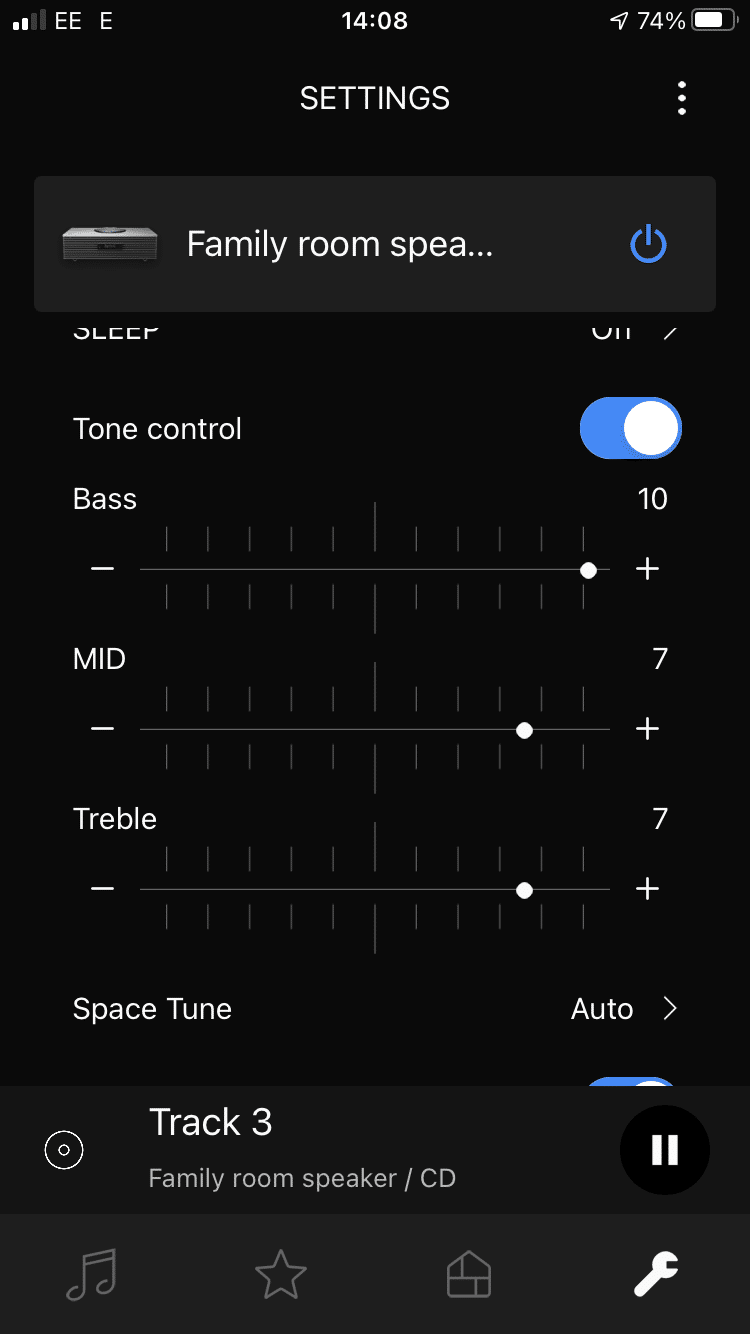Switch to the home rooms tab
The height and width of the screenshot is (1334, 750).
tap(468, 1274)
